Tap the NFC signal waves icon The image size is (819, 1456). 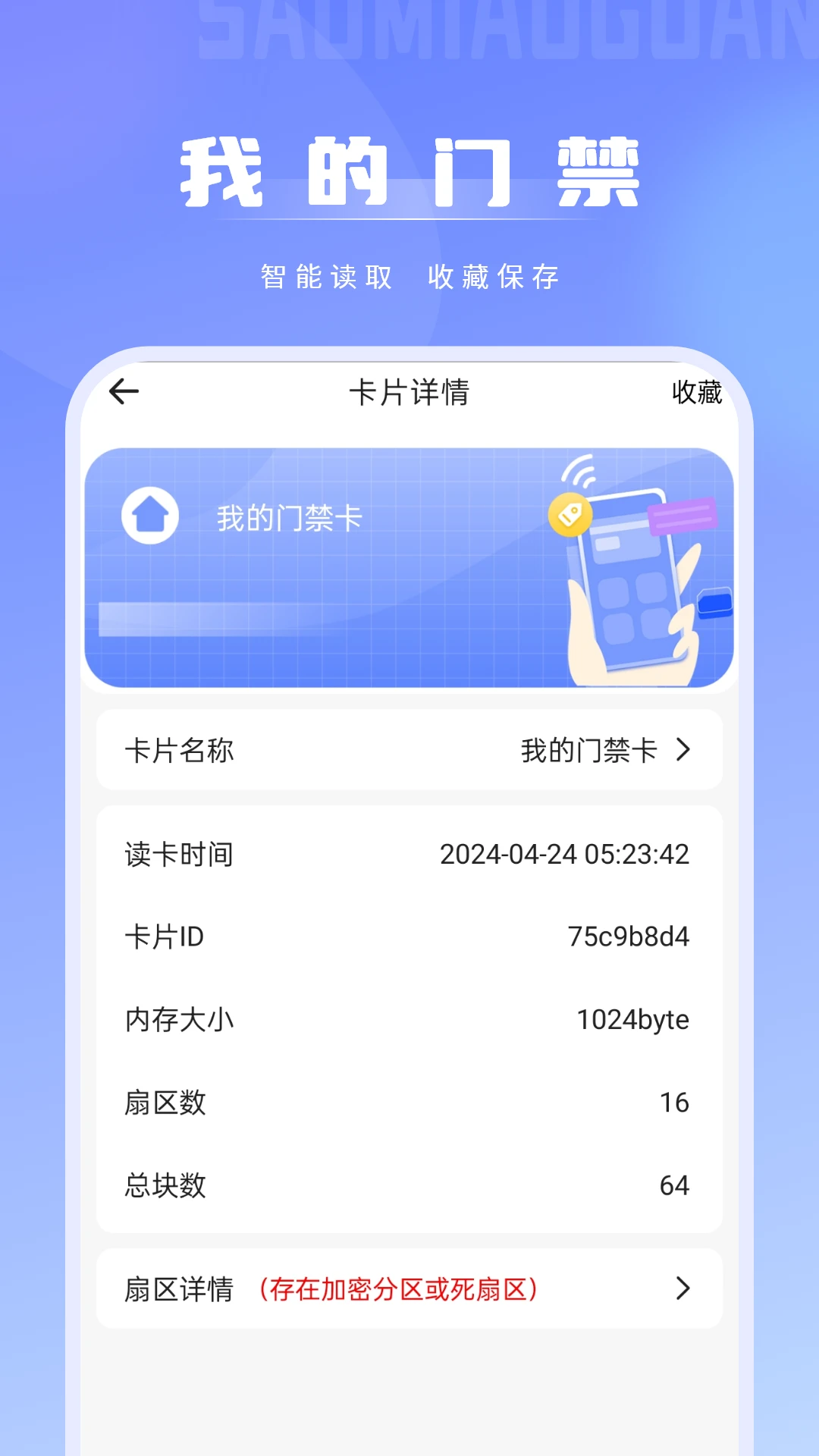pyautogui.click(x=579, y=472)
